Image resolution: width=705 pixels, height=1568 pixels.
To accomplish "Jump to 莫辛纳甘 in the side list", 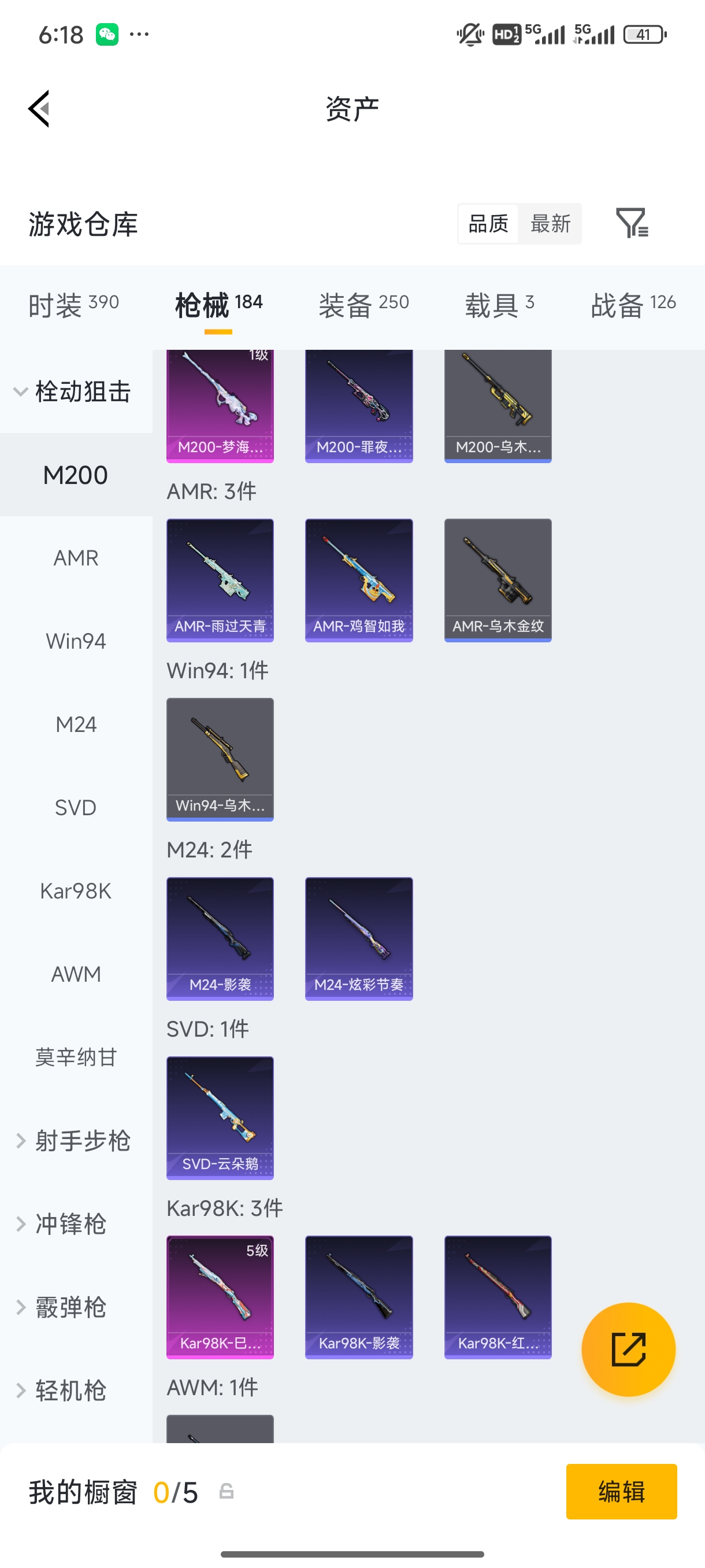I will point(76,1057).
